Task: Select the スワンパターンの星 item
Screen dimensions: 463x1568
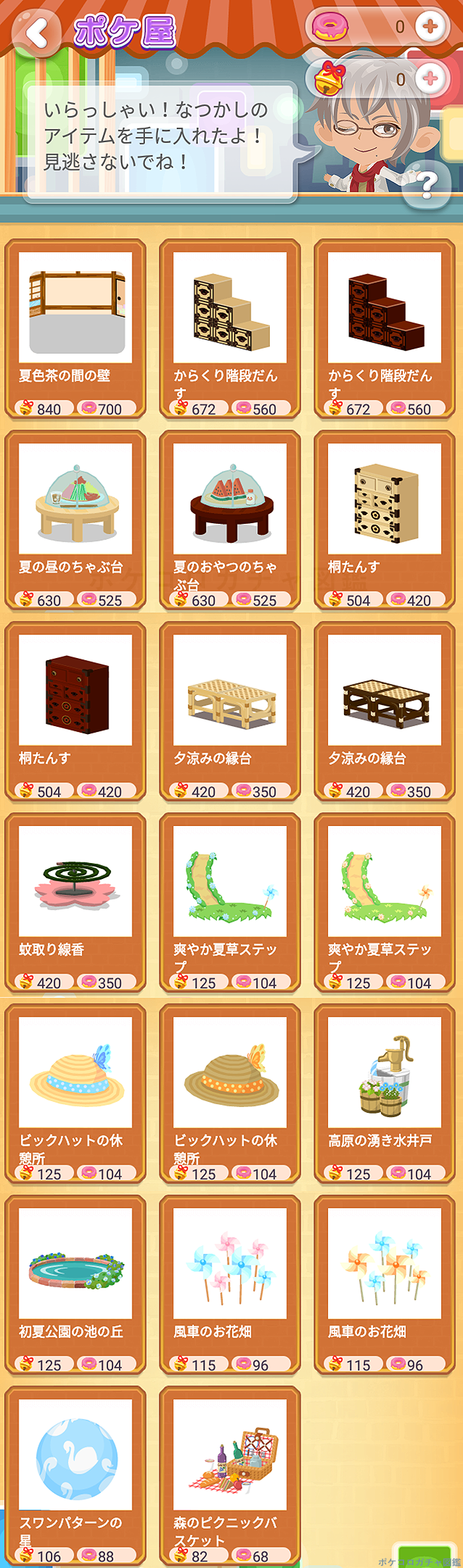Action: (x=75, y=1475)
